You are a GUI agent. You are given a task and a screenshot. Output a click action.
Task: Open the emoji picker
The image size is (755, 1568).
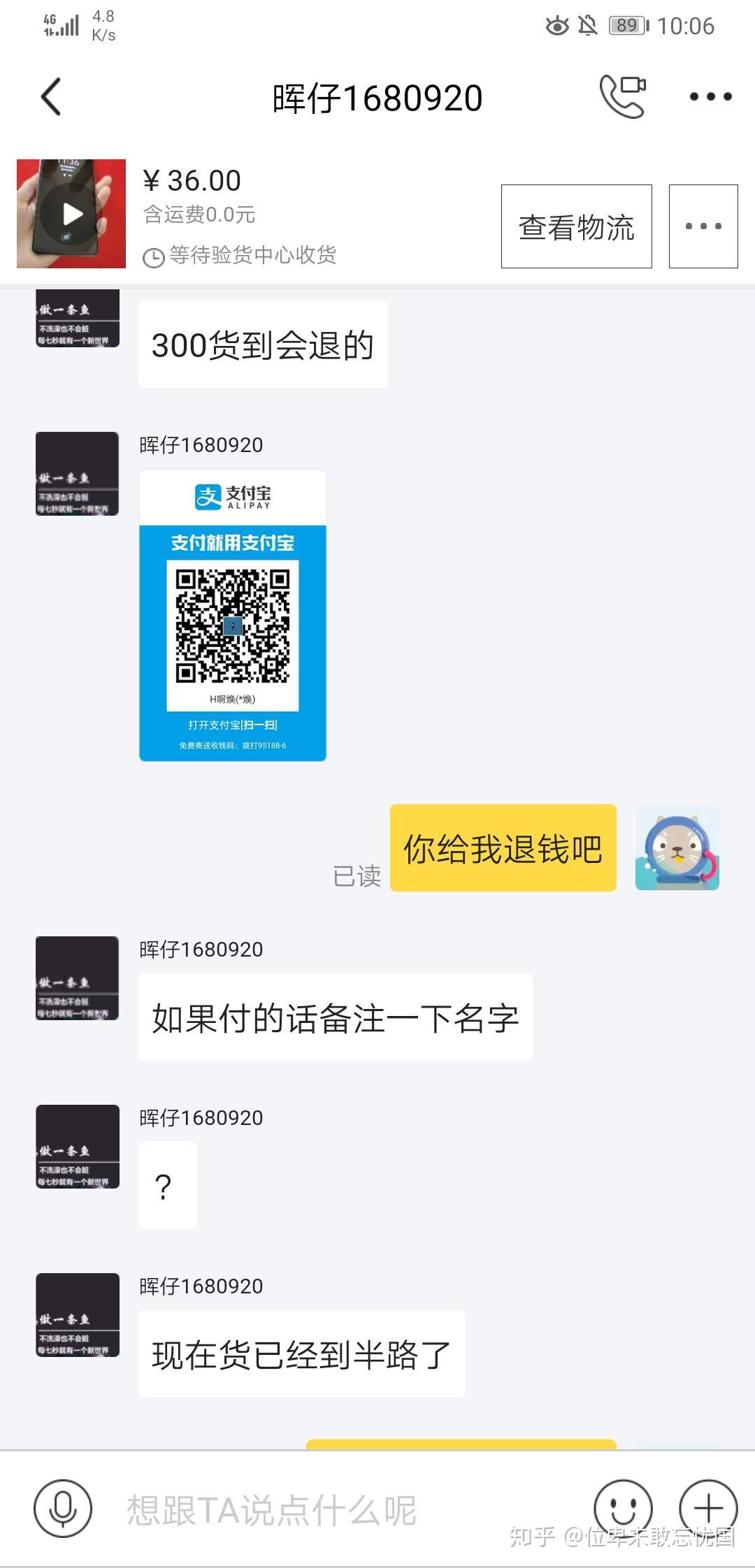click(x=623, y=1508)
